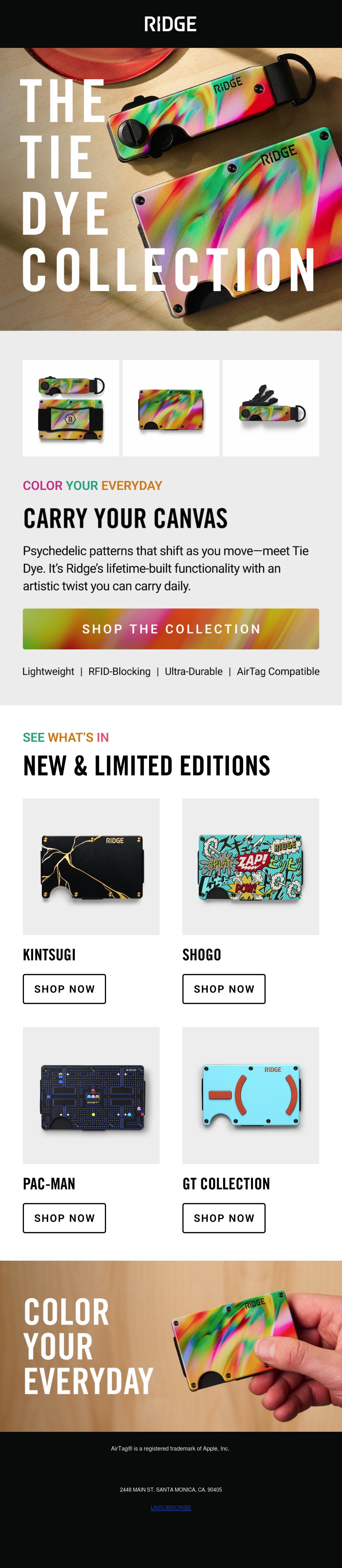
Task: Open the GT Collection wallet image
Action: [251, 1095]
